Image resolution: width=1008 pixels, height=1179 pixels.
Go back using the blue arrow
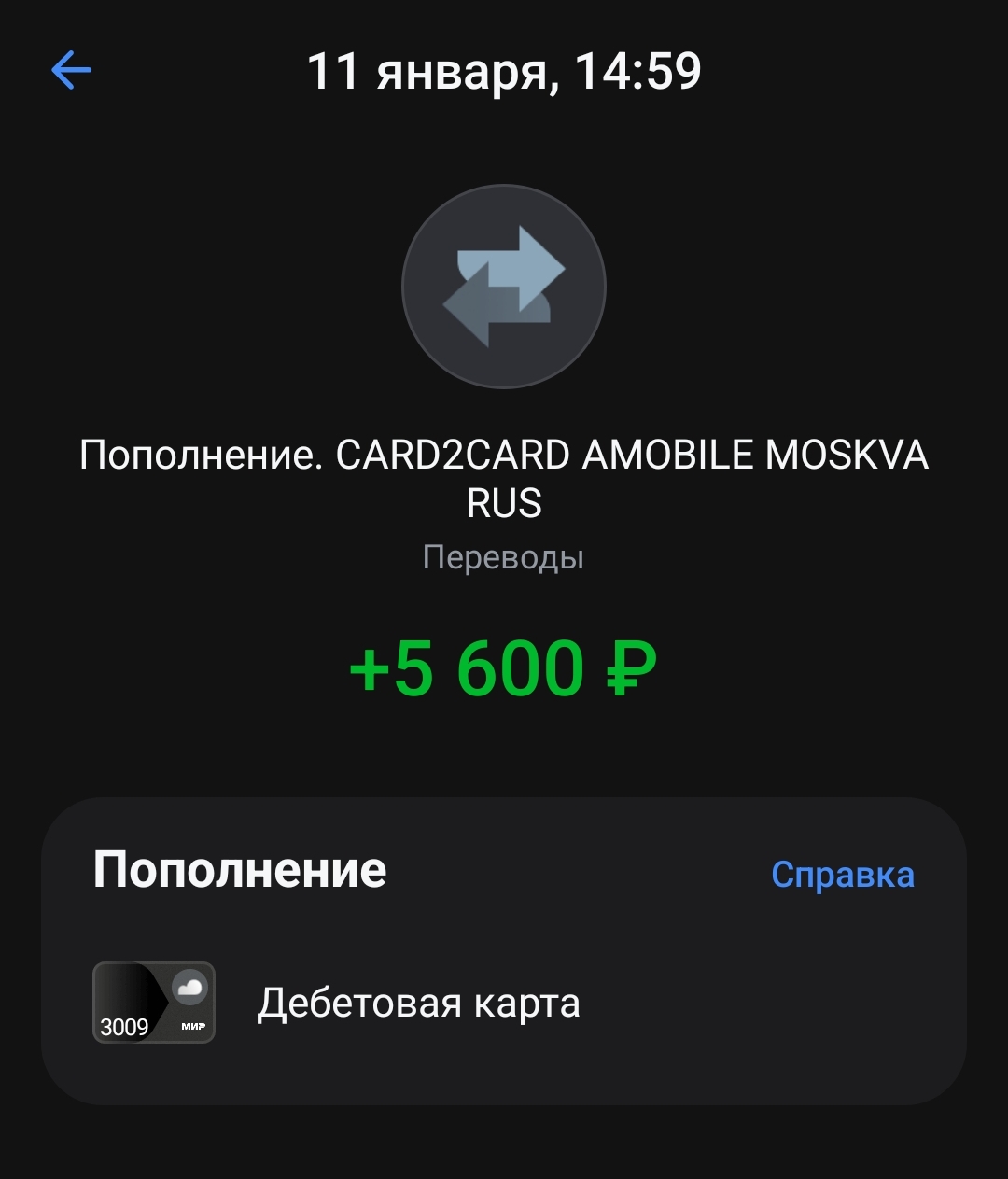pyautogui.click(x=71, y=70)
